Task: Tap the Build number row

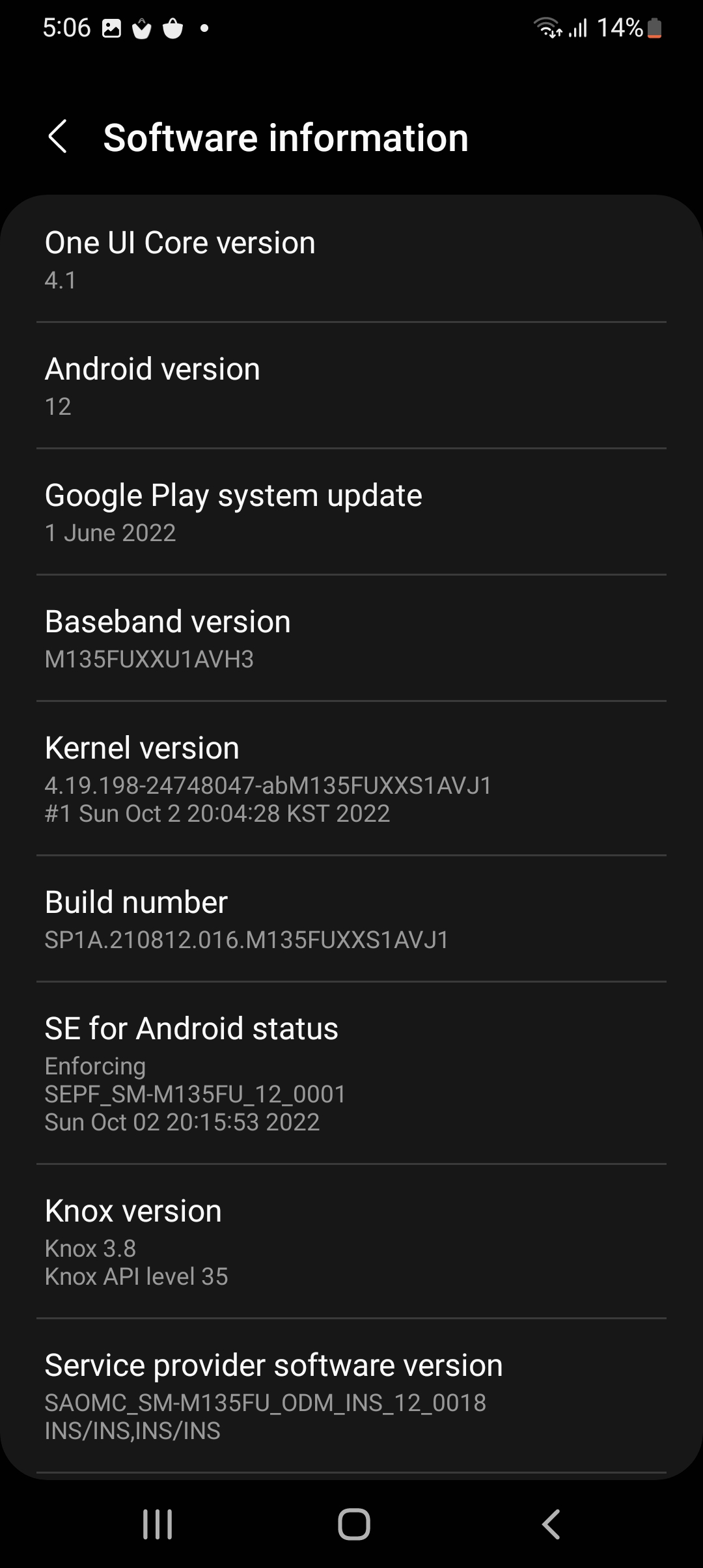Action: coord(351,919)
